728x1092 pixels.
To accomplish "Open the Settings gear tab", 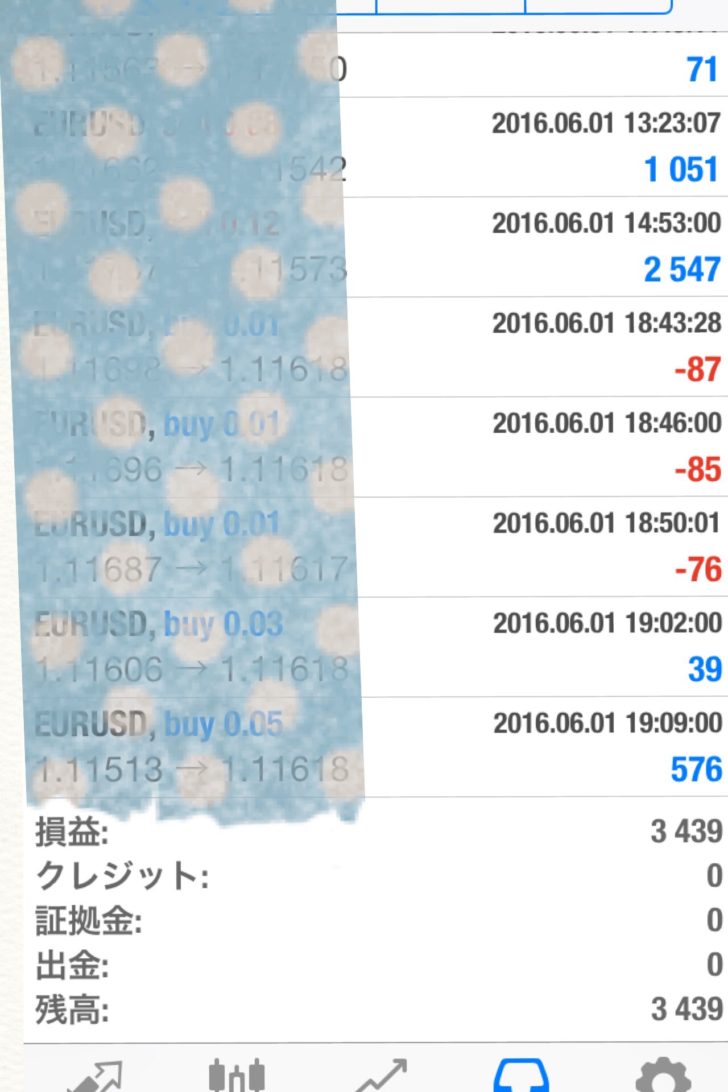I will pos(662,1075).
